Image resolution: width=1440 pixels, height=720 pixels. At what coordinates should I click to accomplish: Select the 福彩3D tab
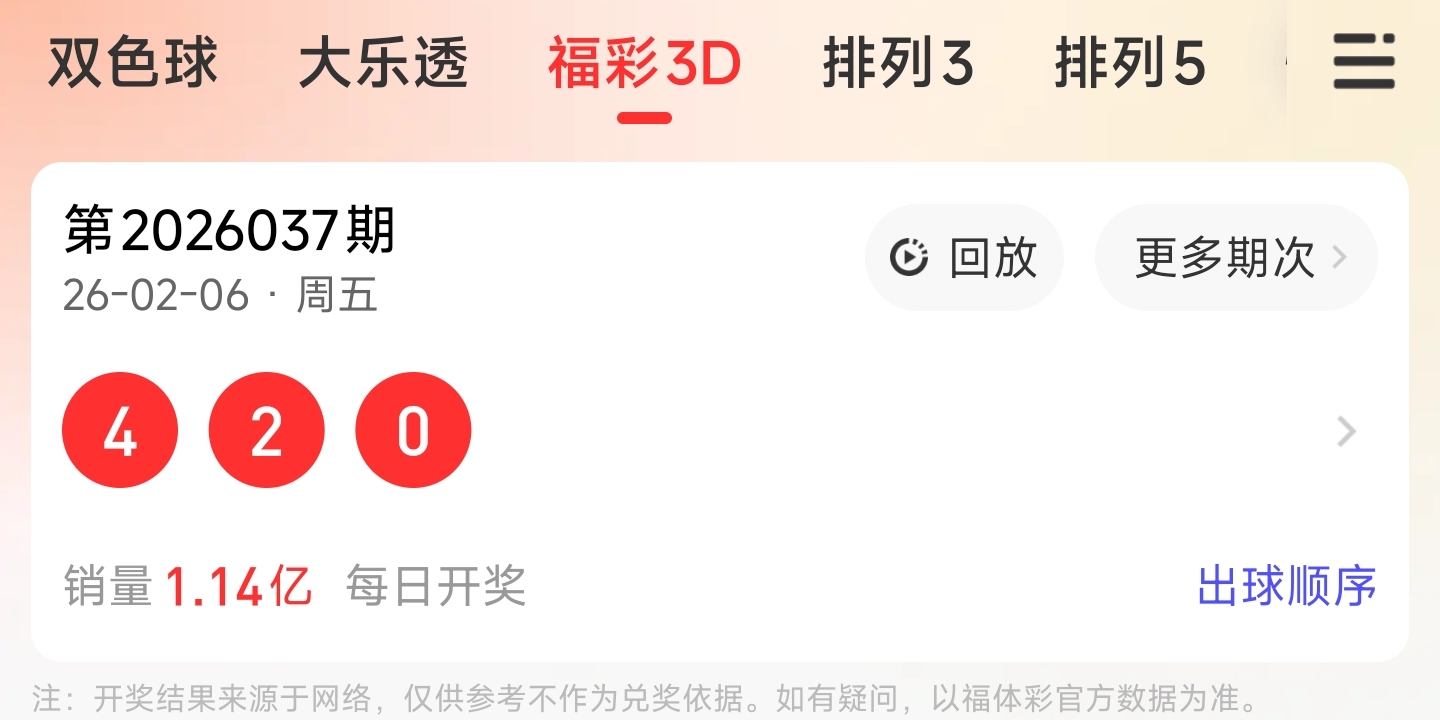click(x=644, y=64)
